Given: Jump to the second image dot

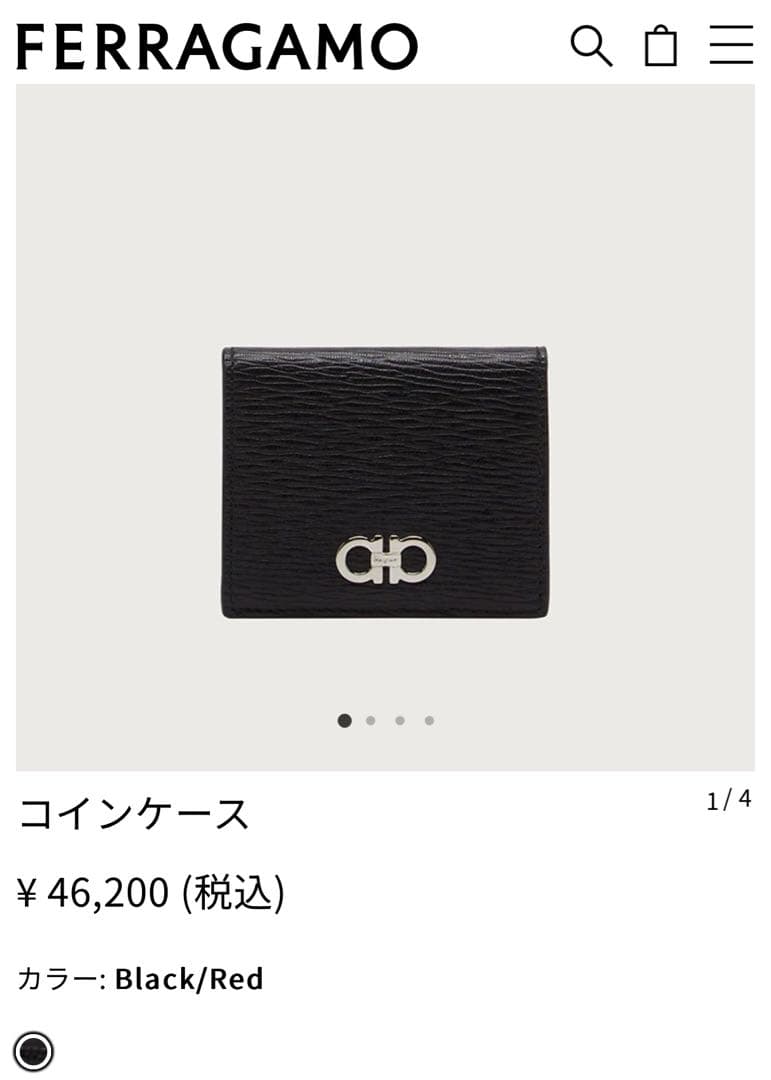Looking at the screenshot, I should click(371, 720).
